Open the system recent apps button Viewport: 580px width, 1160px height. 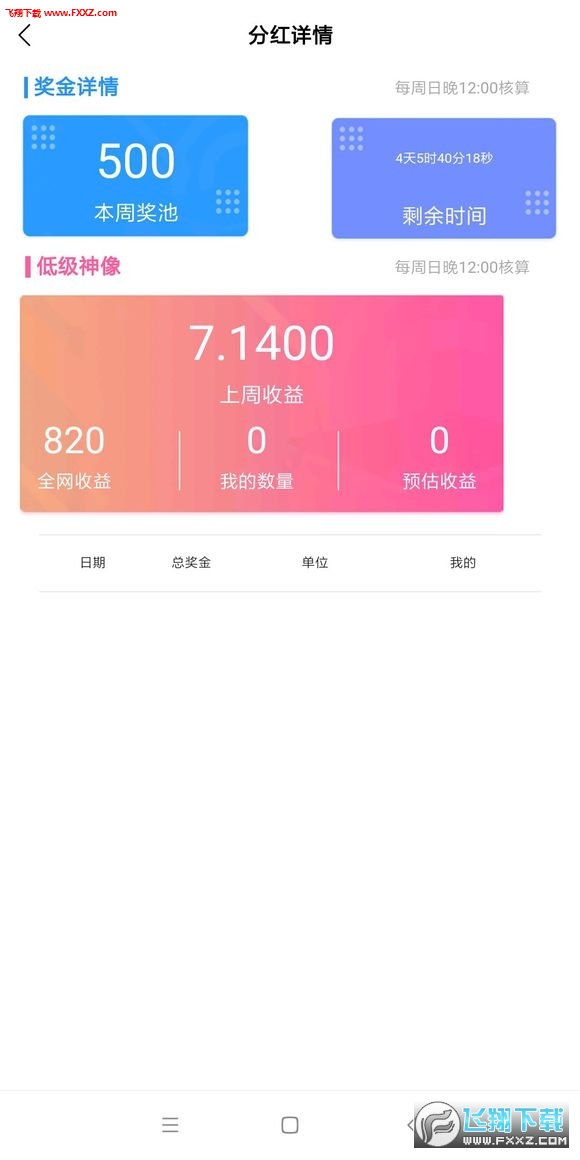[170, 1125]
